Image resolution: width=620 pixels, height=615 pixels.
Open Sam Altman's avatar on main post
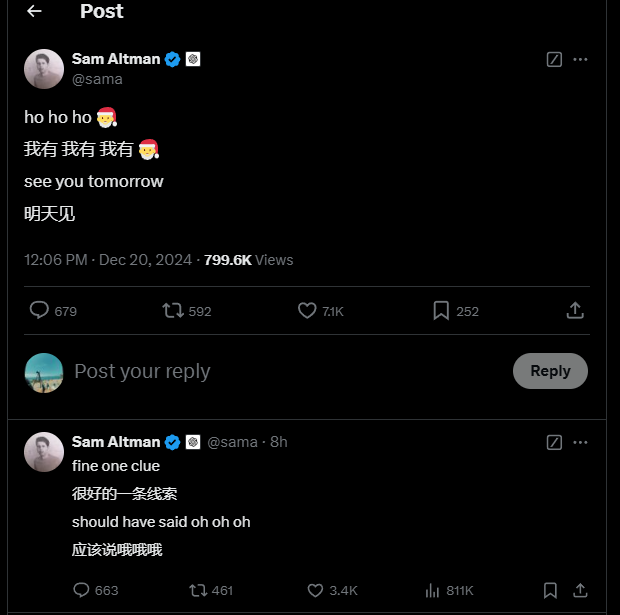point(44,68)
